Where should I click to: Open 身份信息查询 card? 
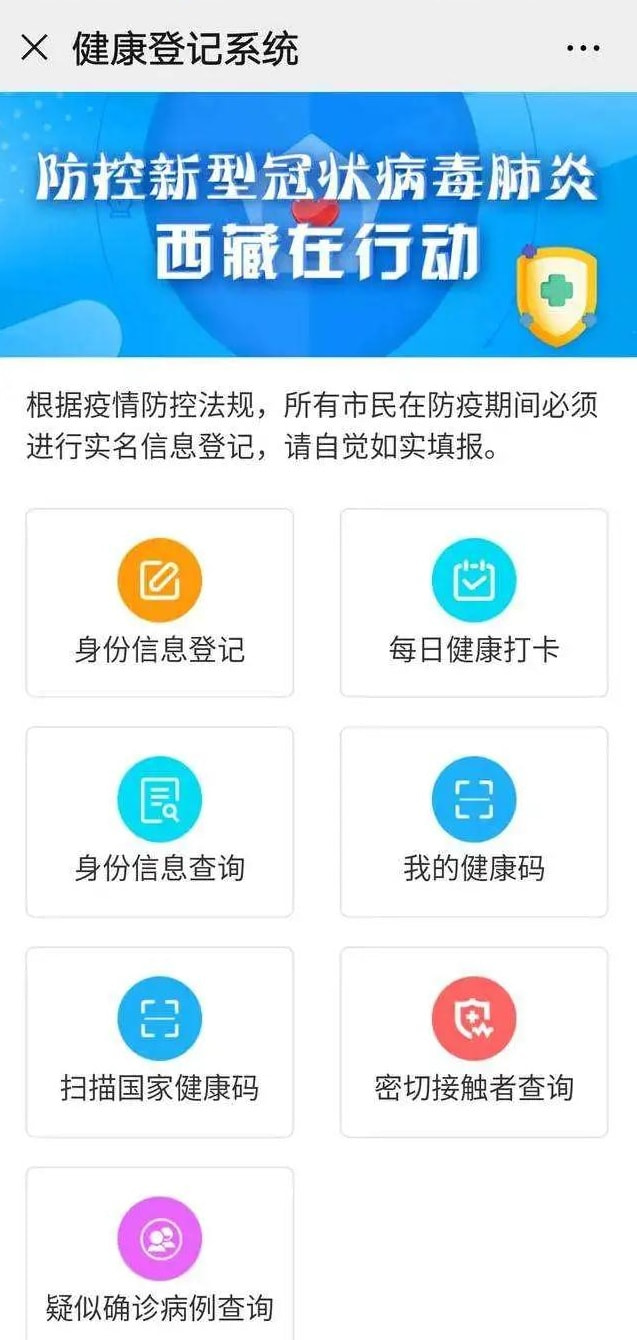click(160, 822)
